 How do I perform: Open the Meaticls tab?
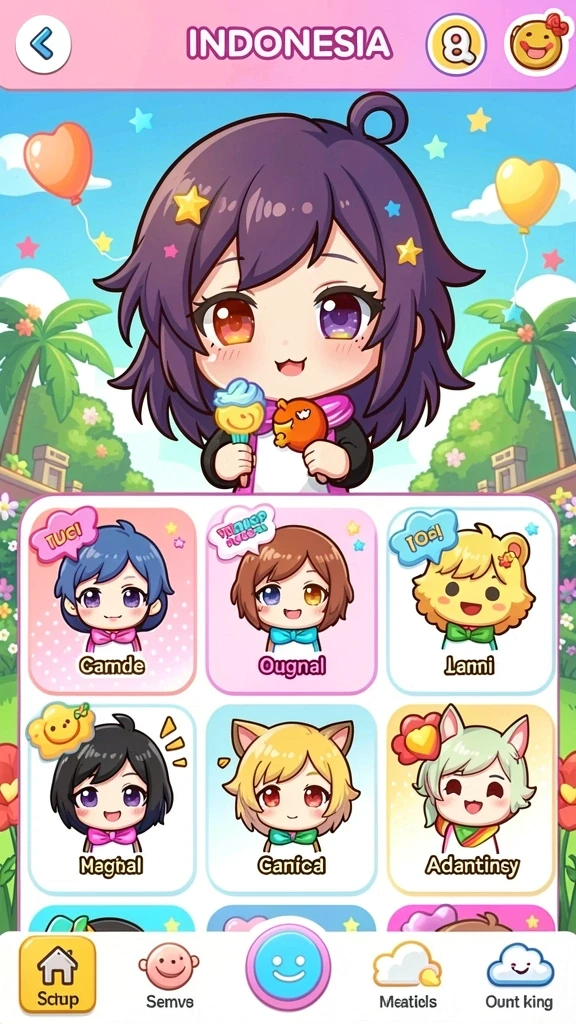[x=408, y=976]
